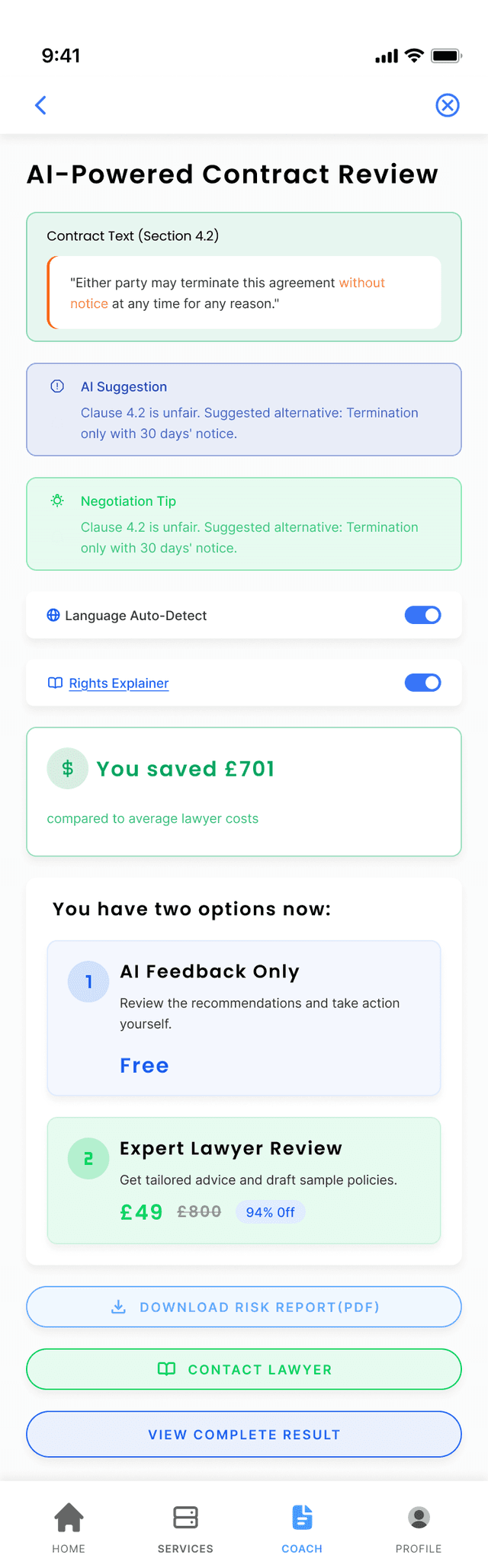Download the risk report PDF
Screen dimensions: 488x1568
point(244,1307)
